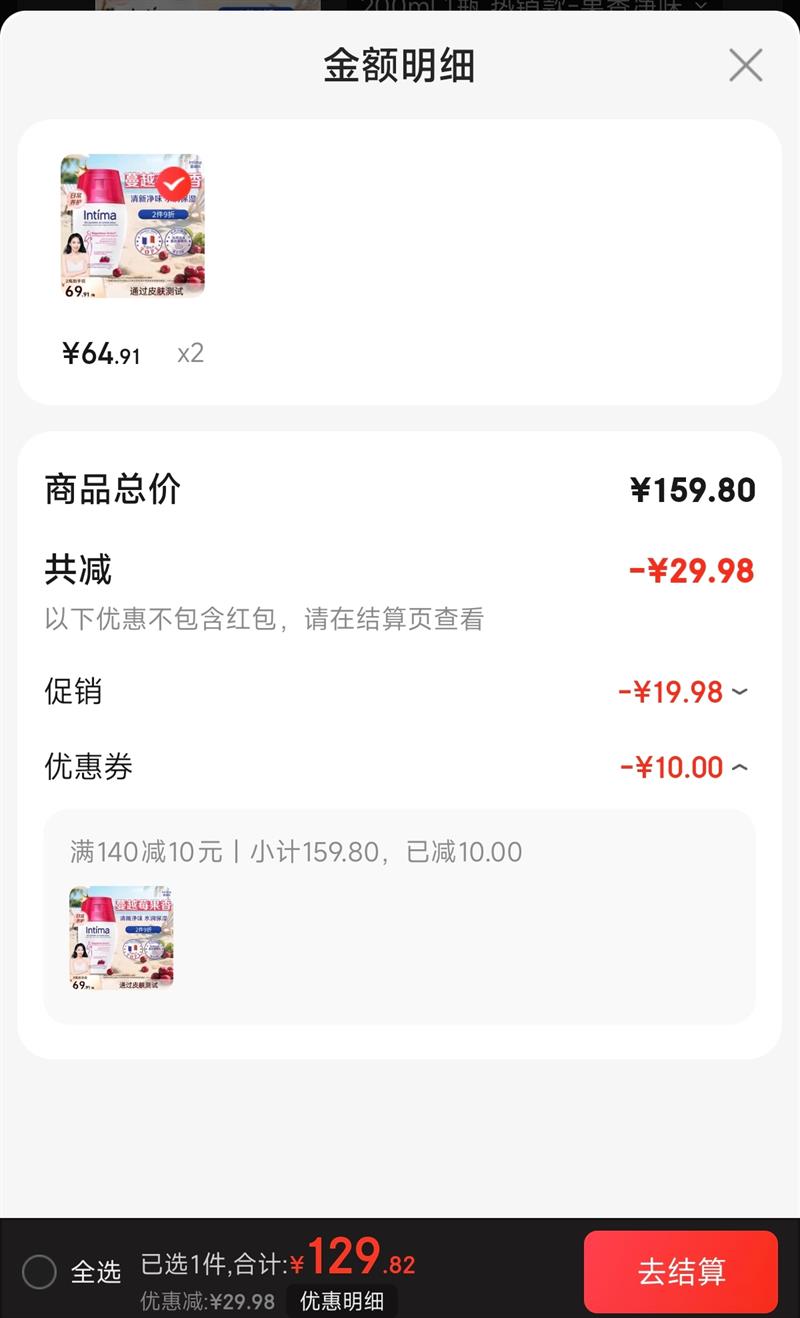
Task: Open the Intima product priced ¥64.91
Action: click(132, 226)
